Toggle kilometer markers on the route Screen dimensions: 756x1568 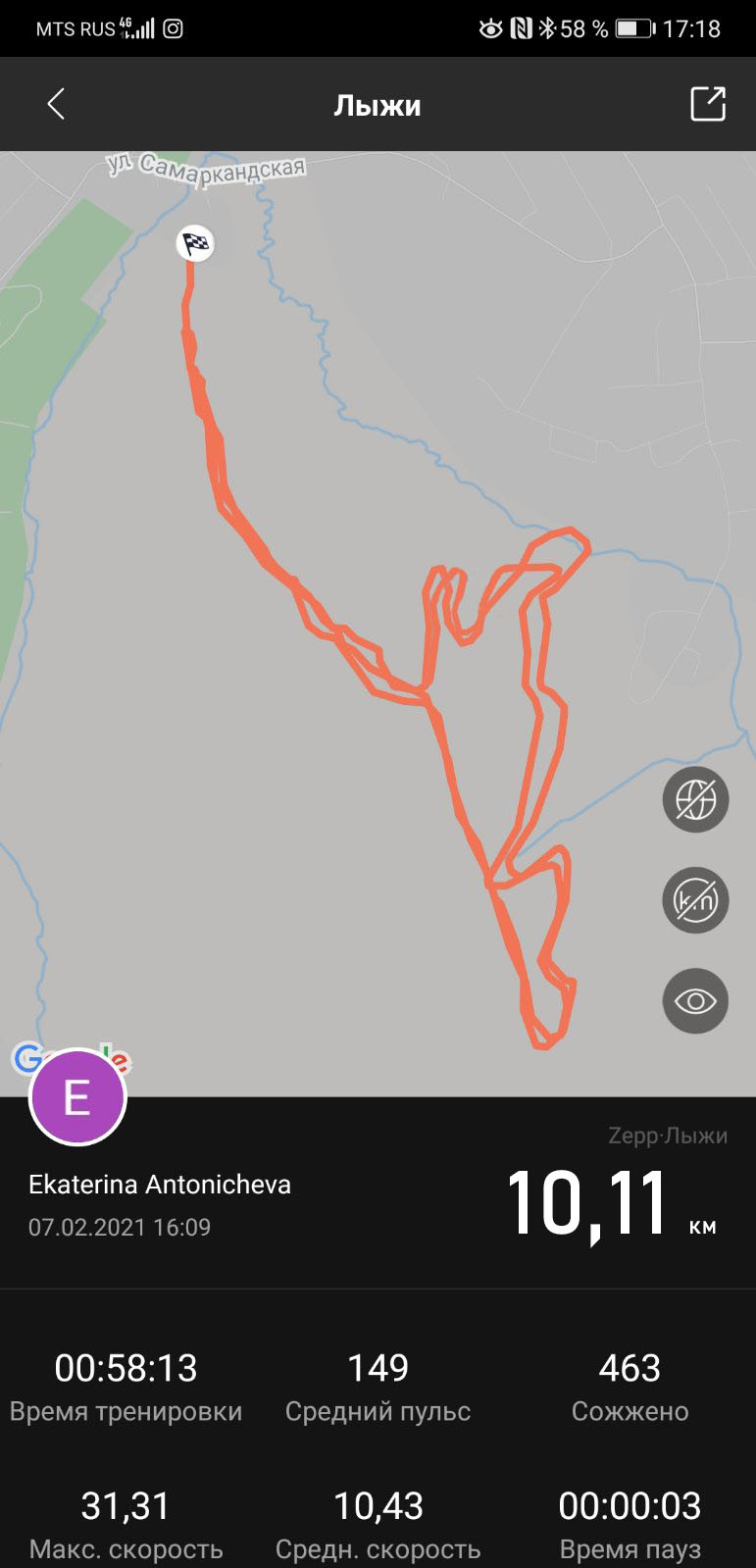point(695,900)
